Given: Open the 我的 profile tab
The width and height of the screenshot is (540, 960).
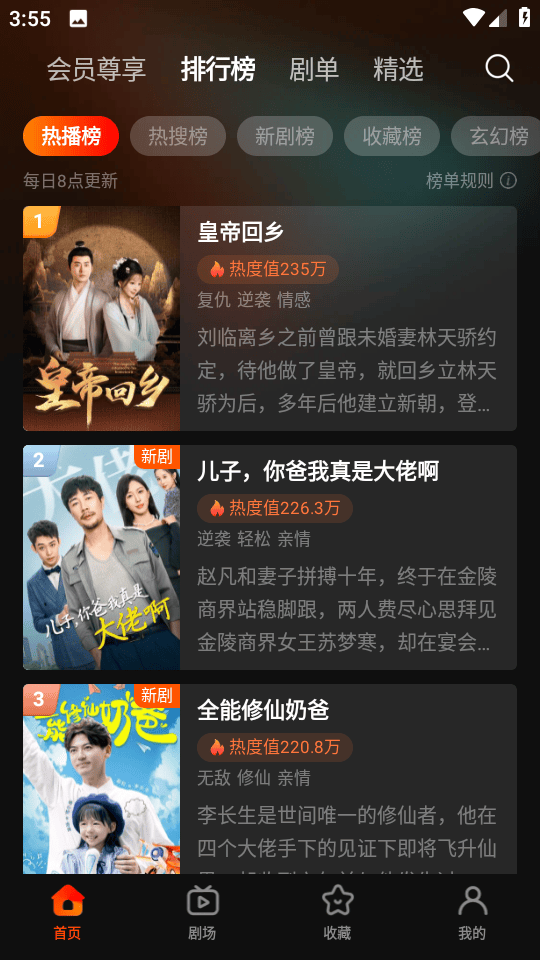Looking at the screenshot, I should point(472,912).
